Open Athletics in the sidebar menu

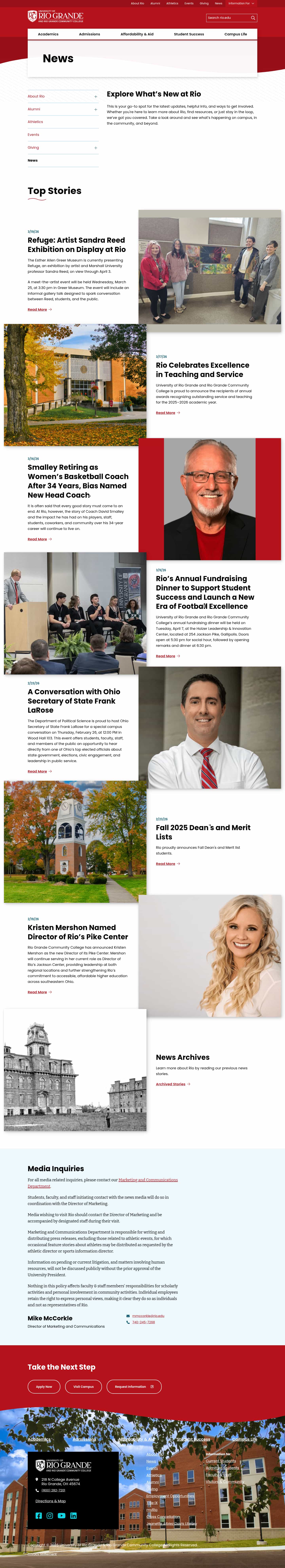(35, 122)
